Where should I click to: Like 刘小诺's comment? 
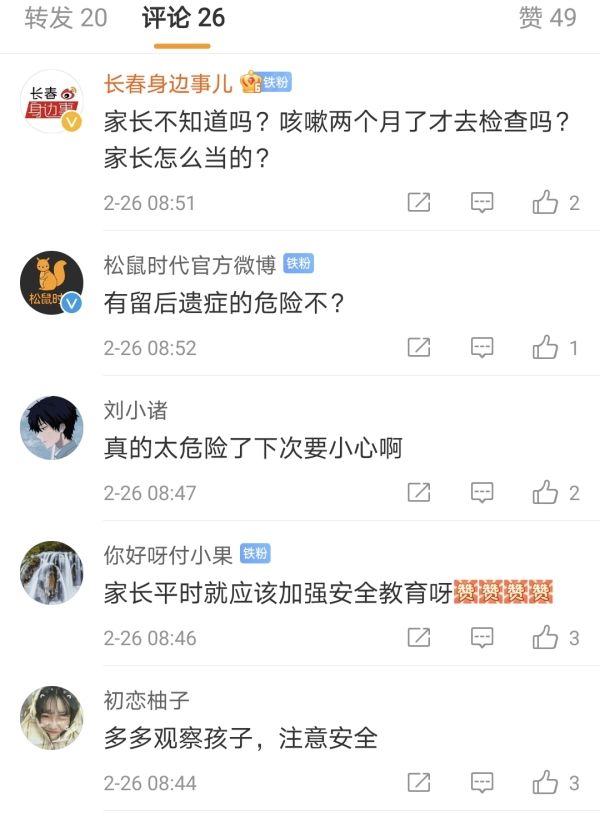click(x=545, y=493)
